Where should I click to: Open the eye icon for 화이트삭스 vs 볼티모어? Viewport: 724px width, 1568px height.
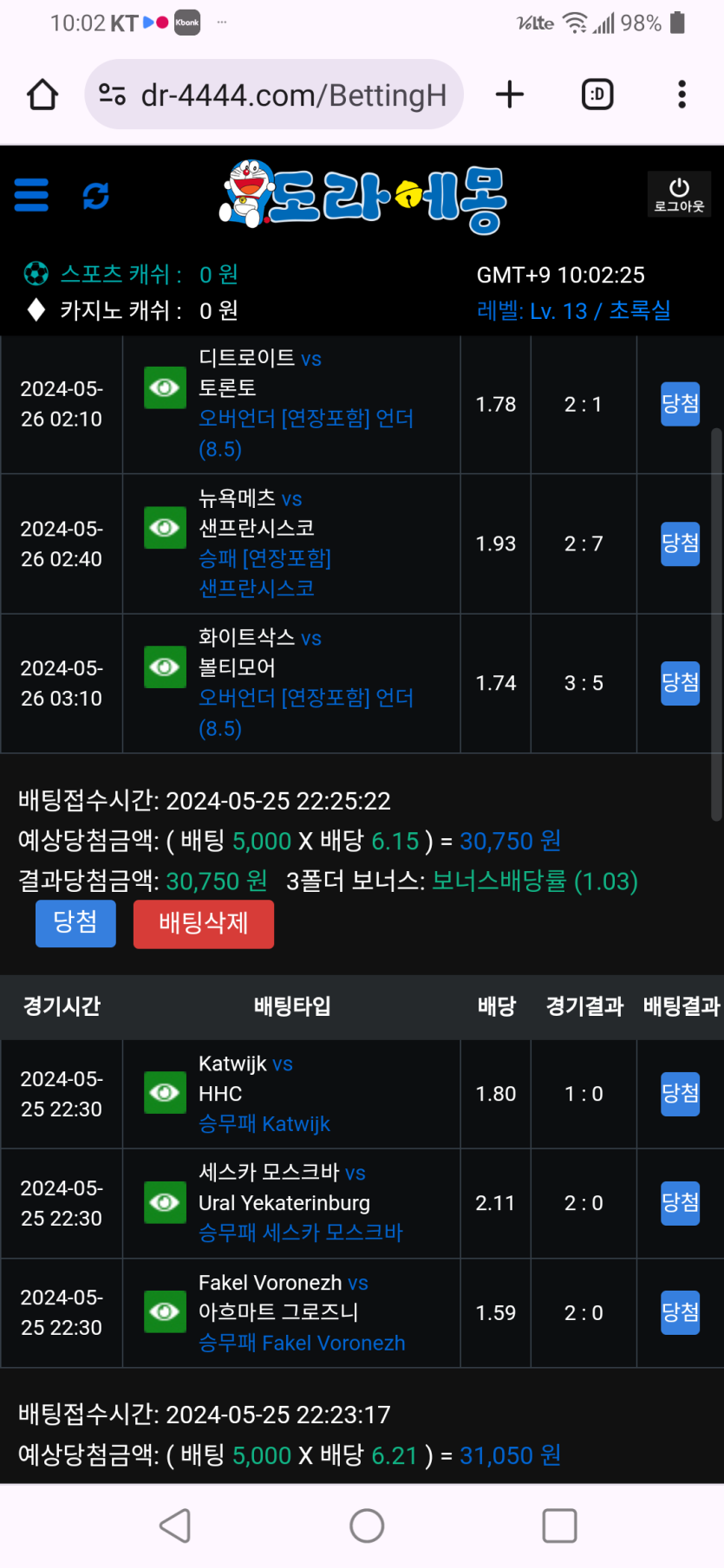tap(165, 667)
